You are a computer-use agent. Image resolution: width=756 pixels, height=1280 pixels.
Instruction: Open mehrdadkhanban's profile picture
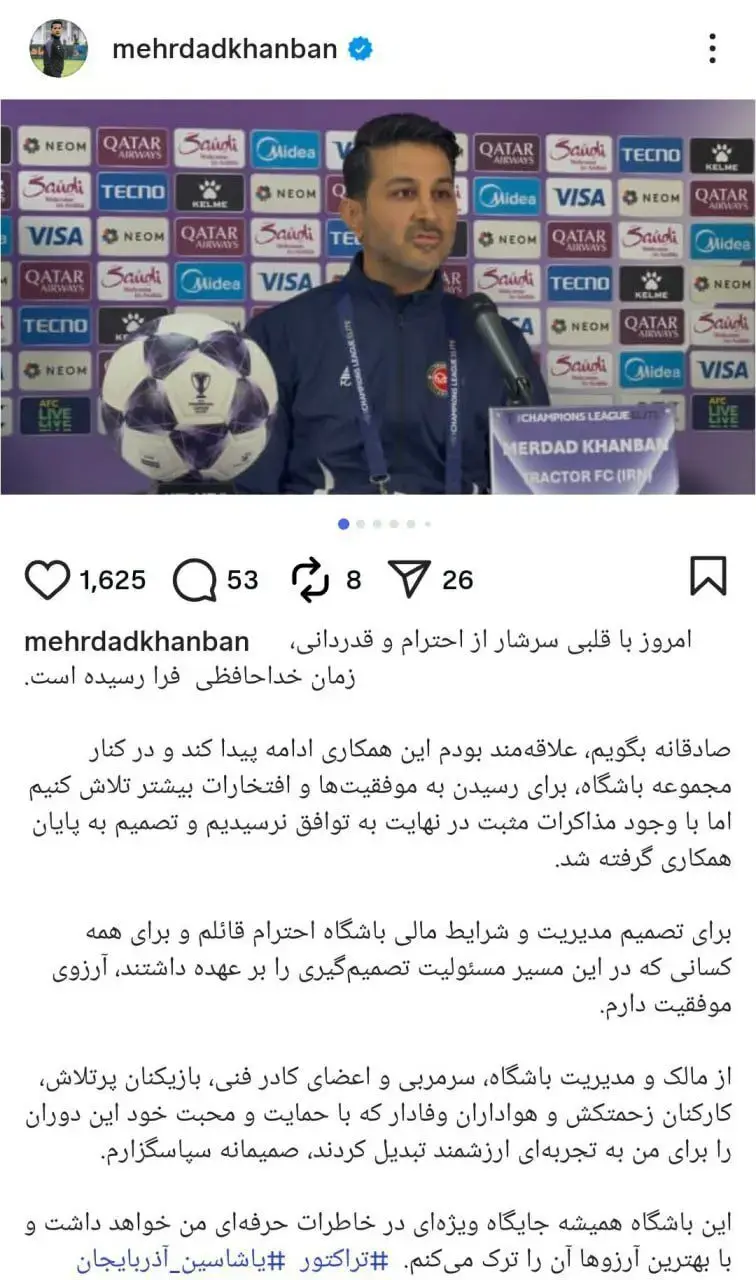(x=58, y=48)
